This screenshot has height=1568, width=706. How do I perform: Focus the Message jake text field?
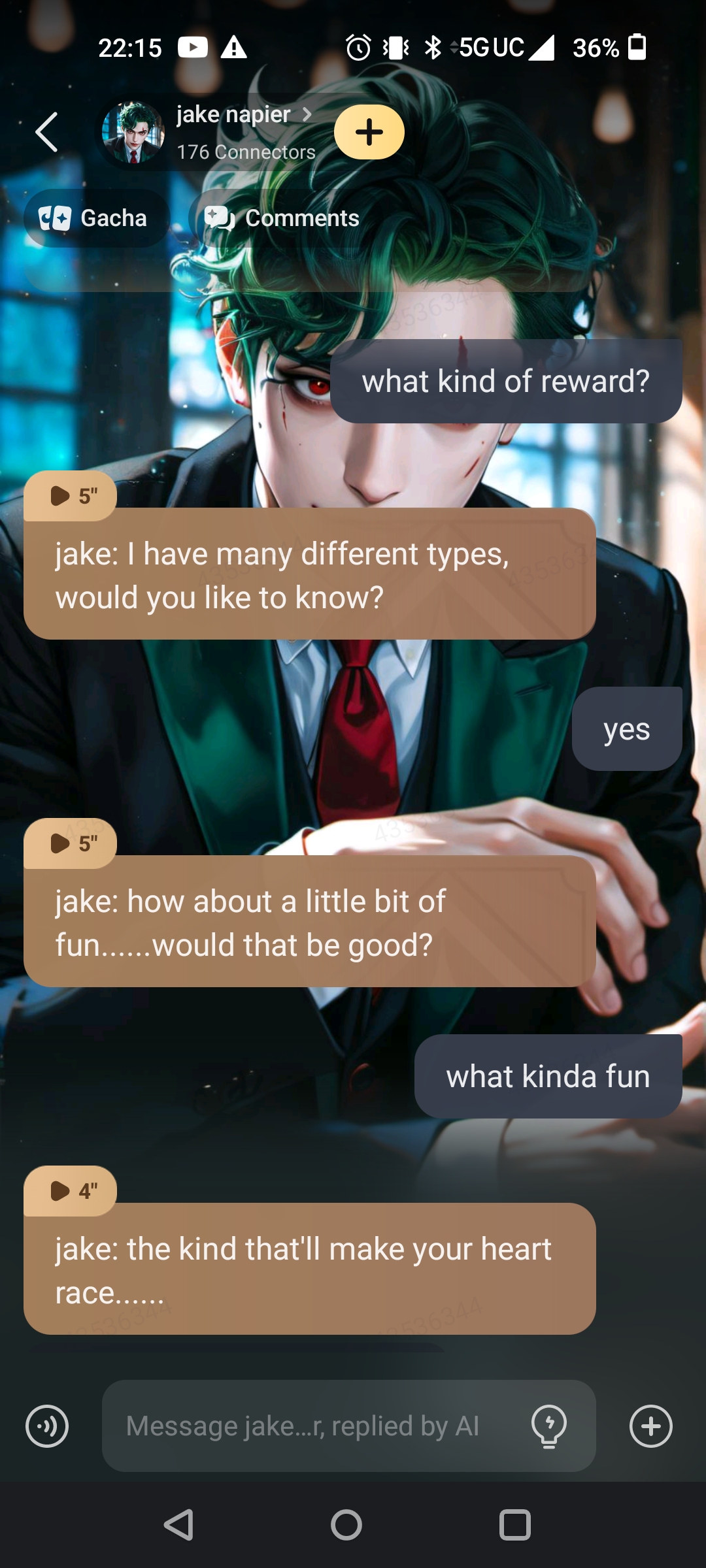(x=307, y=1426)
